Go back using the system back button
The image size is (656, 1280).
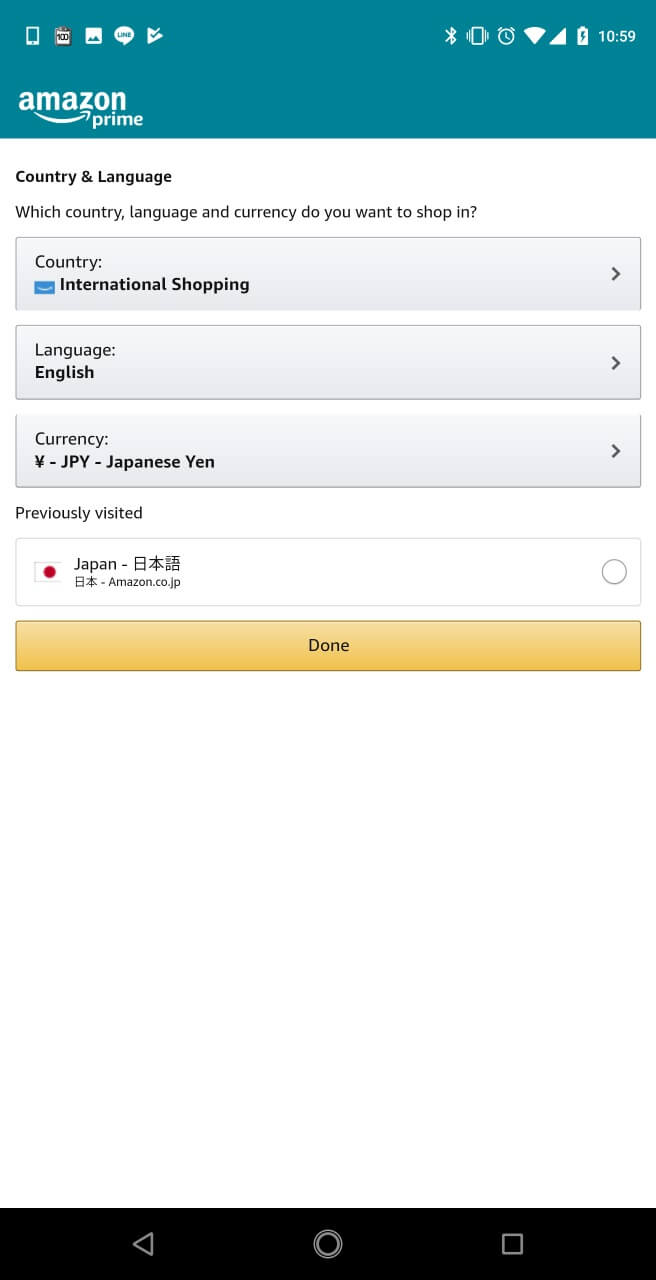(143, 1243)
